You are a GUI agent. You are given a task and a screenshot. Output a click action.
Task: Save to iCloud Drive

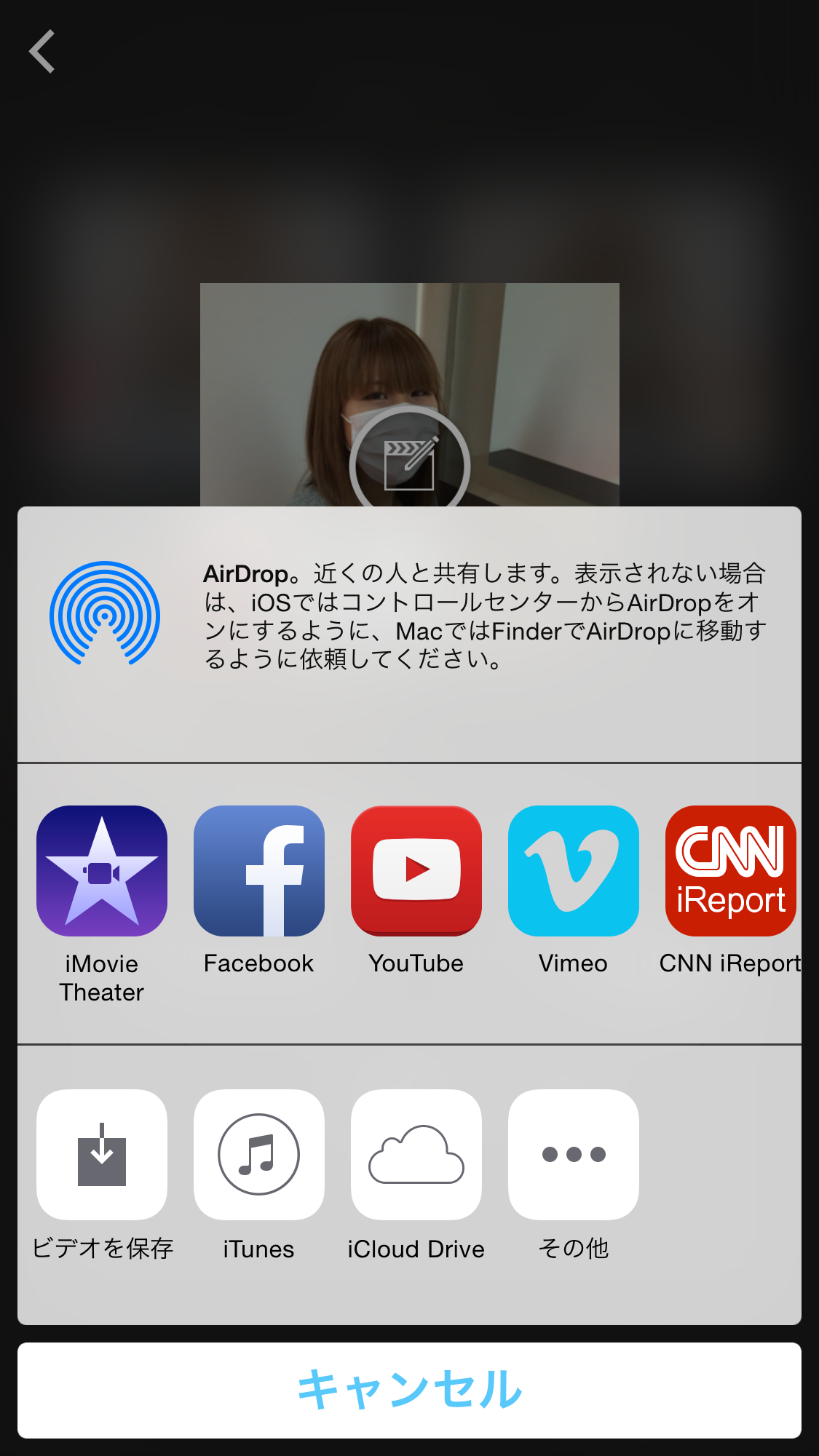pyautogui.click(x=416, y=1154)
